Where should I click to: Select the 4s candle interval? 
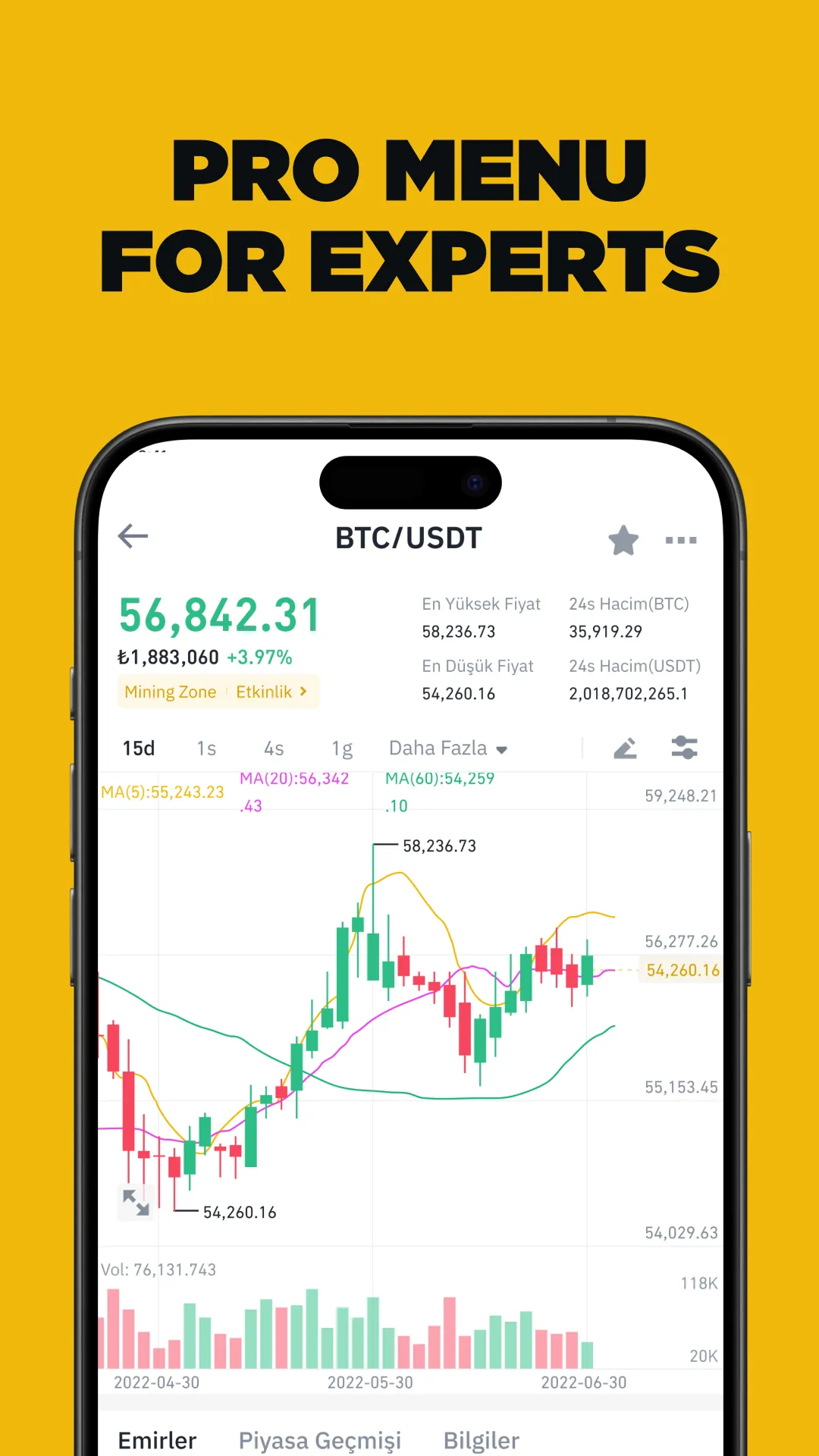(x=273, y=748)
